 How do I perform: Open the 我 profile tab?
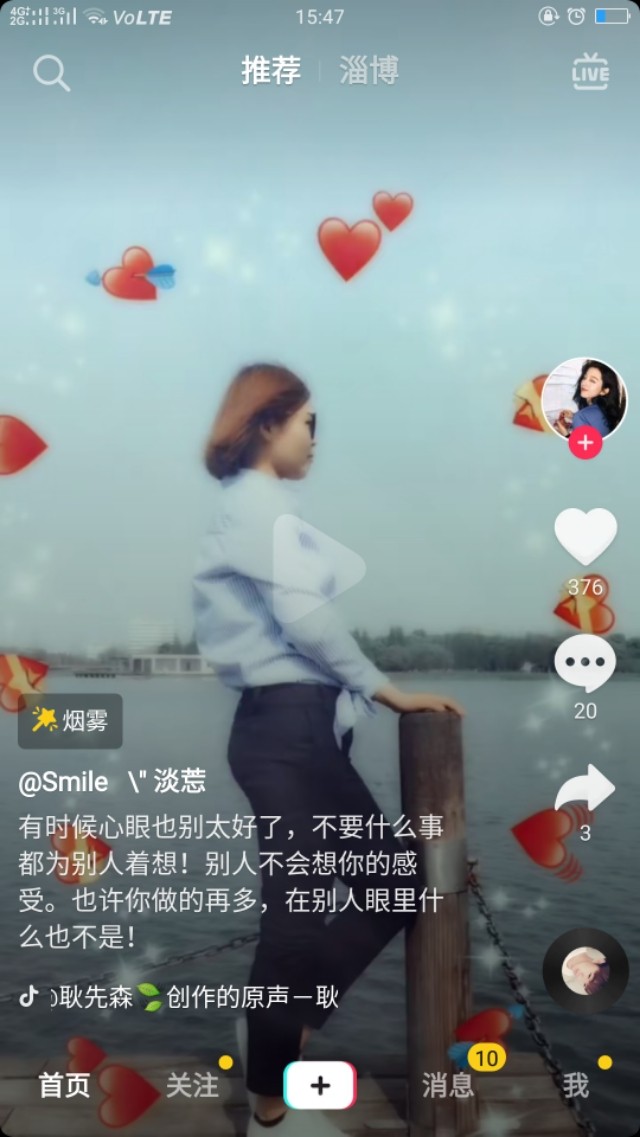click(x=576, y=1085)
